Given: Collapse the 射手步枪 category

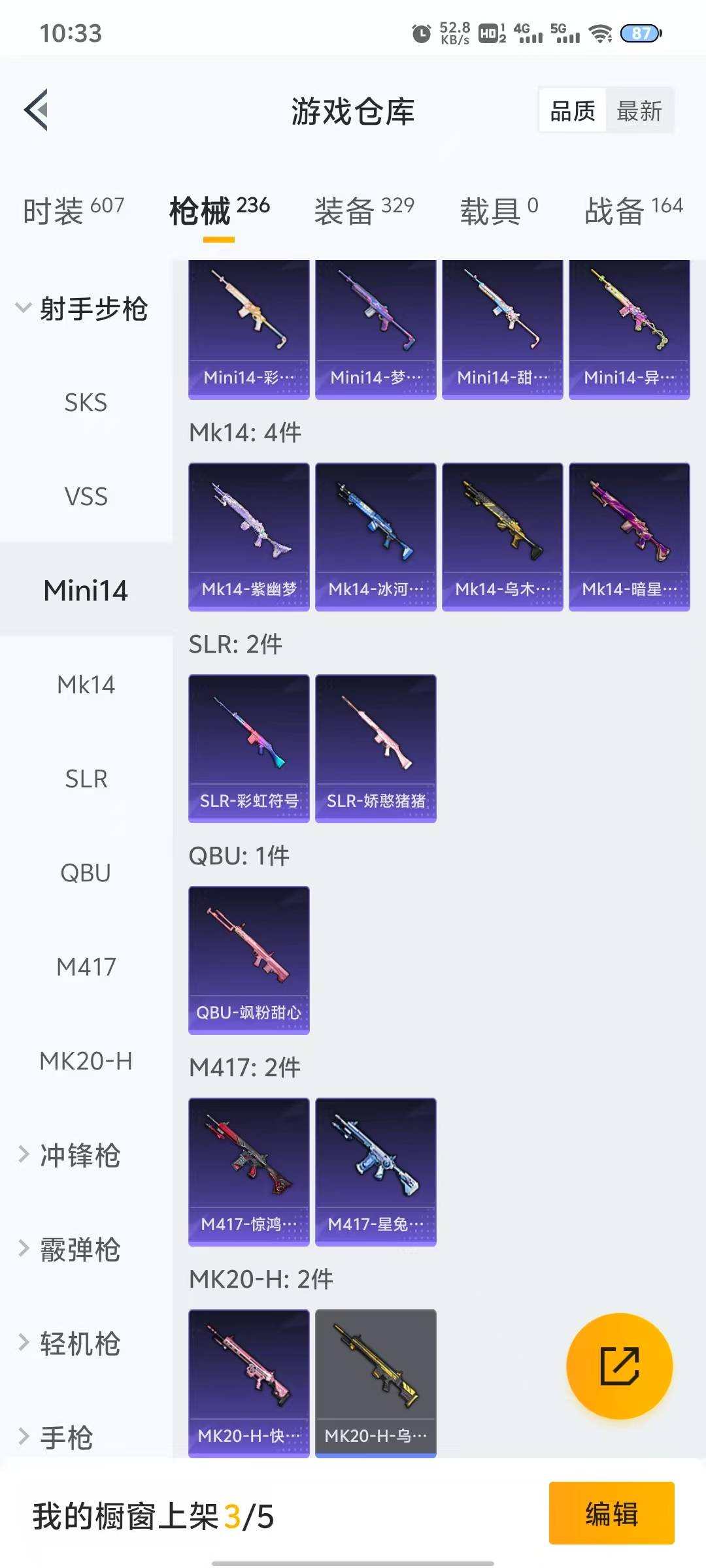Looking at the screenshot, I should click(x=82, y=308).
